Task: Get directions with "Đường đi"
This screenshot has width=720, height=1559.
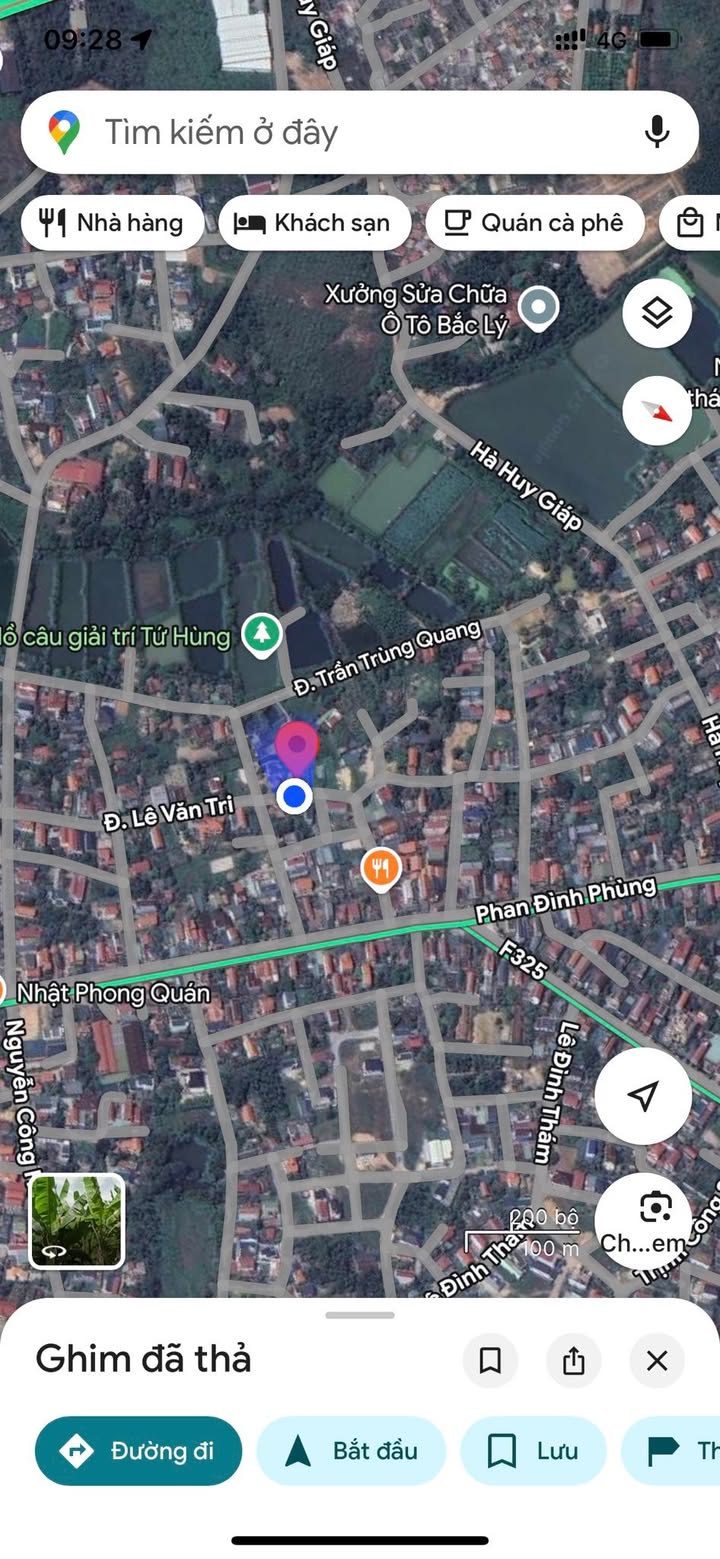Action: click(x=139, y=1451)
